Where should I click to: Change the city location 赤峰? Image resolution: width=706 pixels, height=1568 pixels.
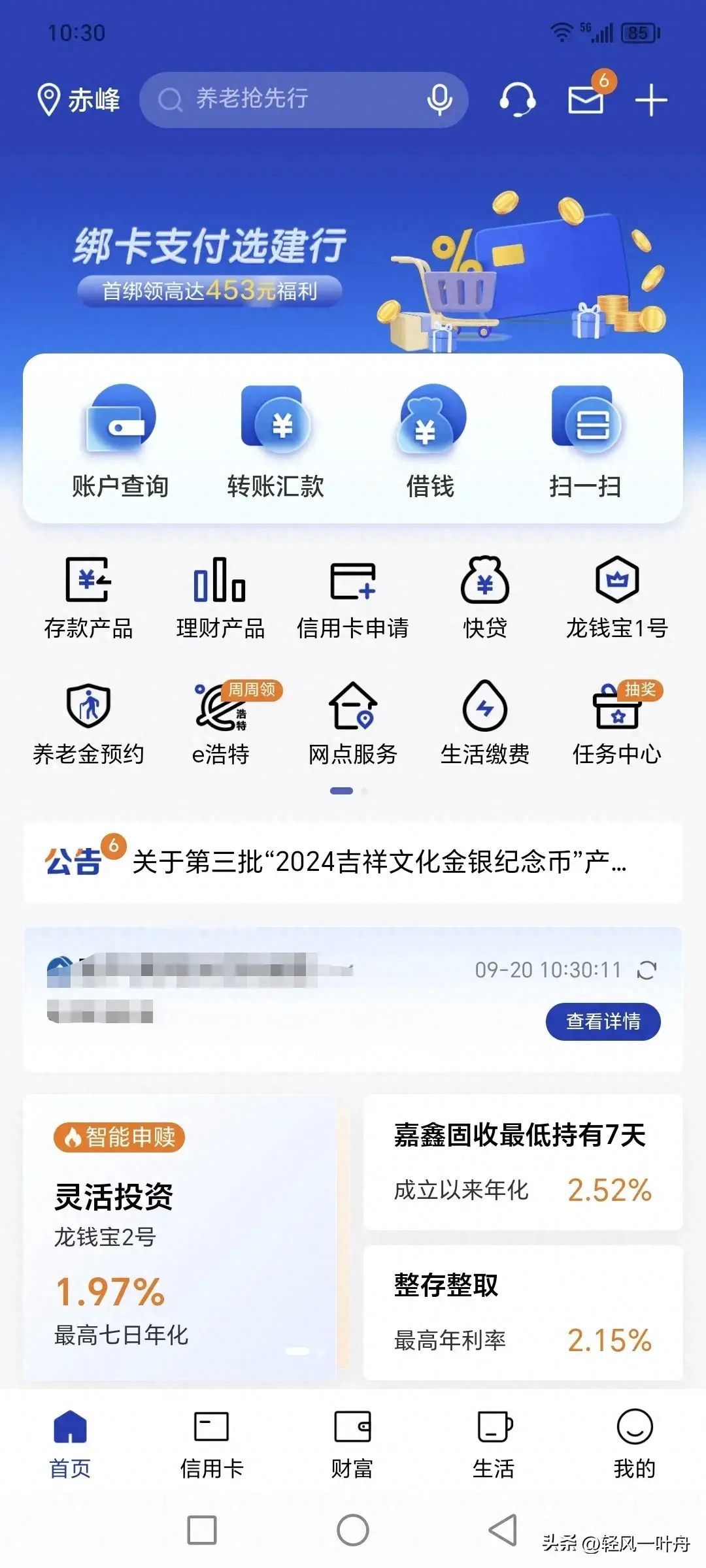click(78, 100)
